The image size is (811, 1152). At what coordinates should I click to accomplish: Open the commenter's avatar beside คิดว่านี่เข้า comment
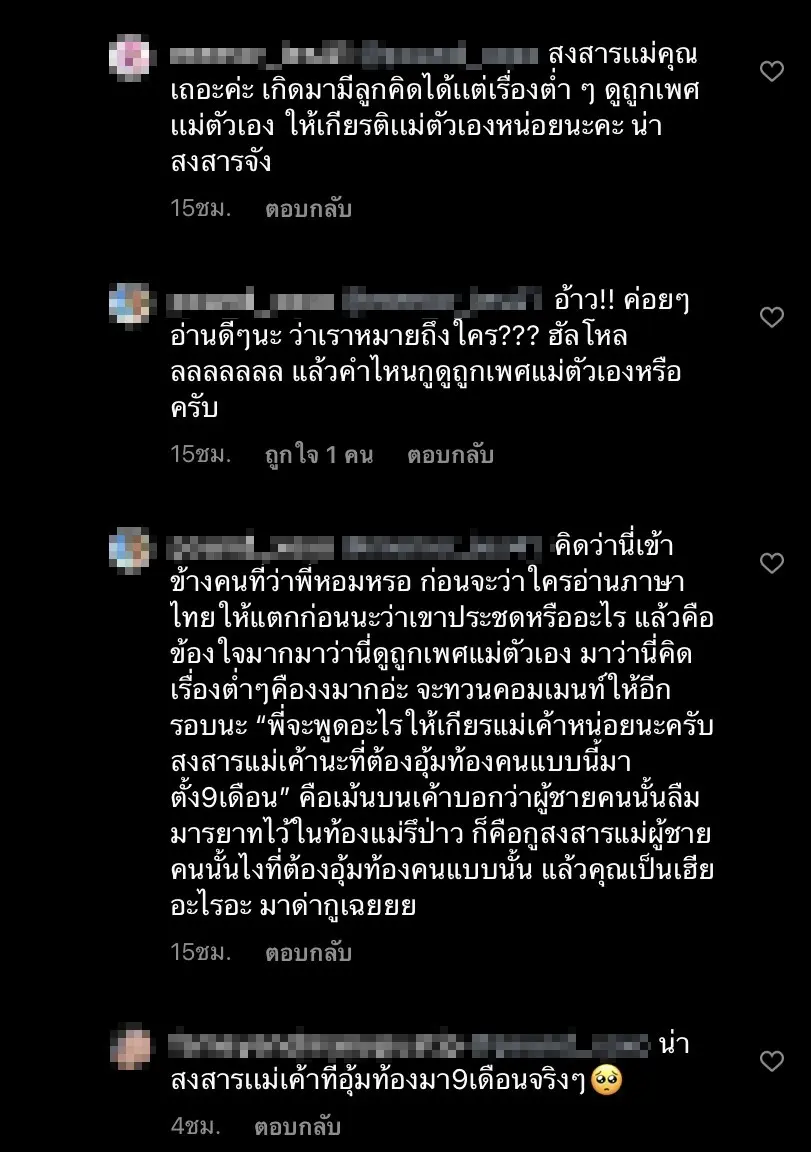click(130, 548)
